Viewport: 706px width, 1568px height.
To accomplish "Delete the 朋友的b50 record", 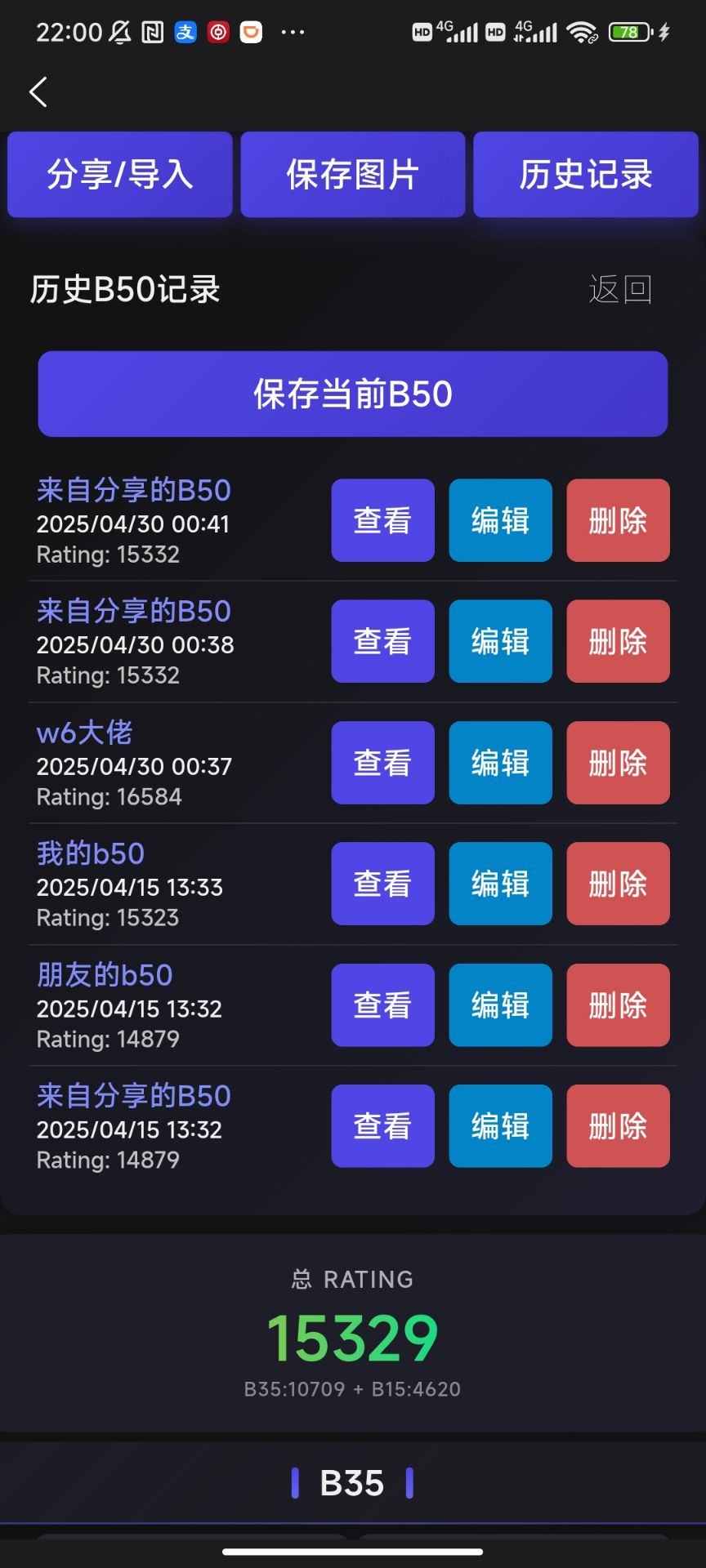I will [x=618, y=1004].
